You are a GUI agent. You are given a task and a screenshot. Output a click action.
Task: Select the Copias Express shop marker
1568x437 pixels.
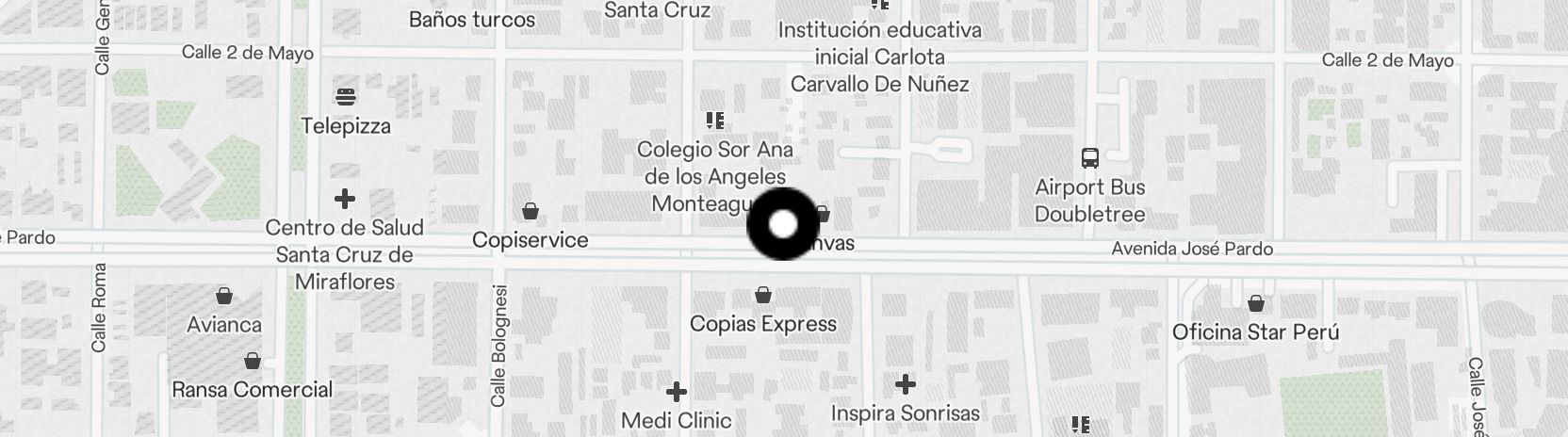pos(763,297)
